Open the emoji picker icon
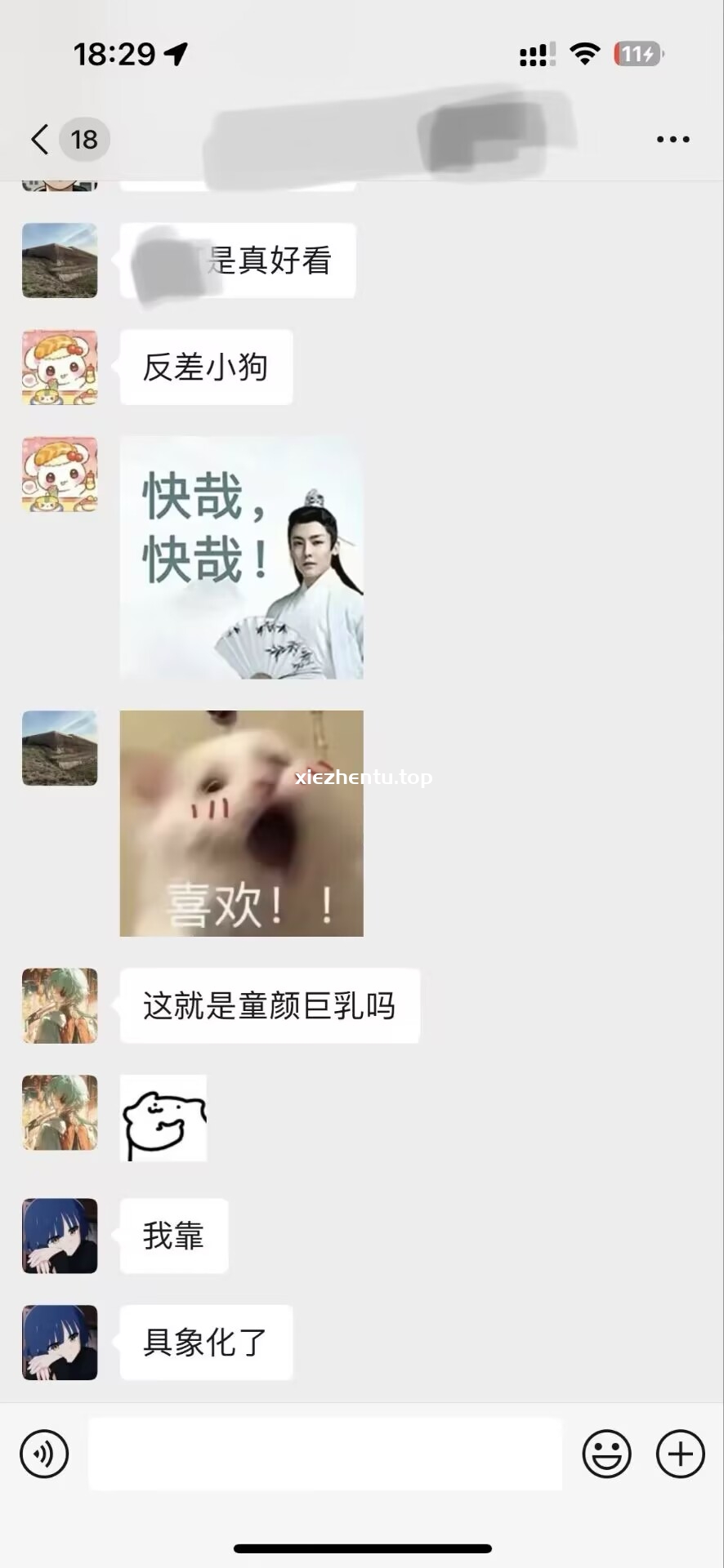The image size is (724, 1568). tap(605, 1453)
